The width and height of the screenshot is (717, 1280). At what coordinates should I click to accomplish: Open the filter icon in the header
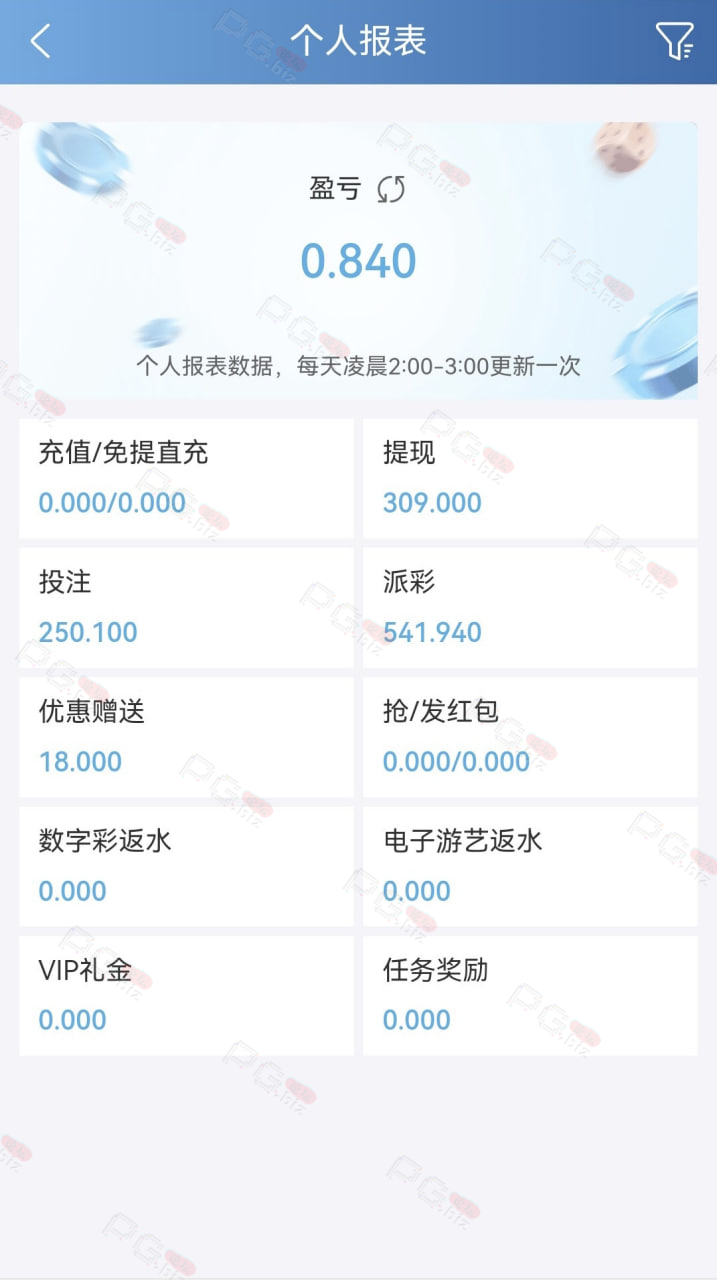[674, 41]
